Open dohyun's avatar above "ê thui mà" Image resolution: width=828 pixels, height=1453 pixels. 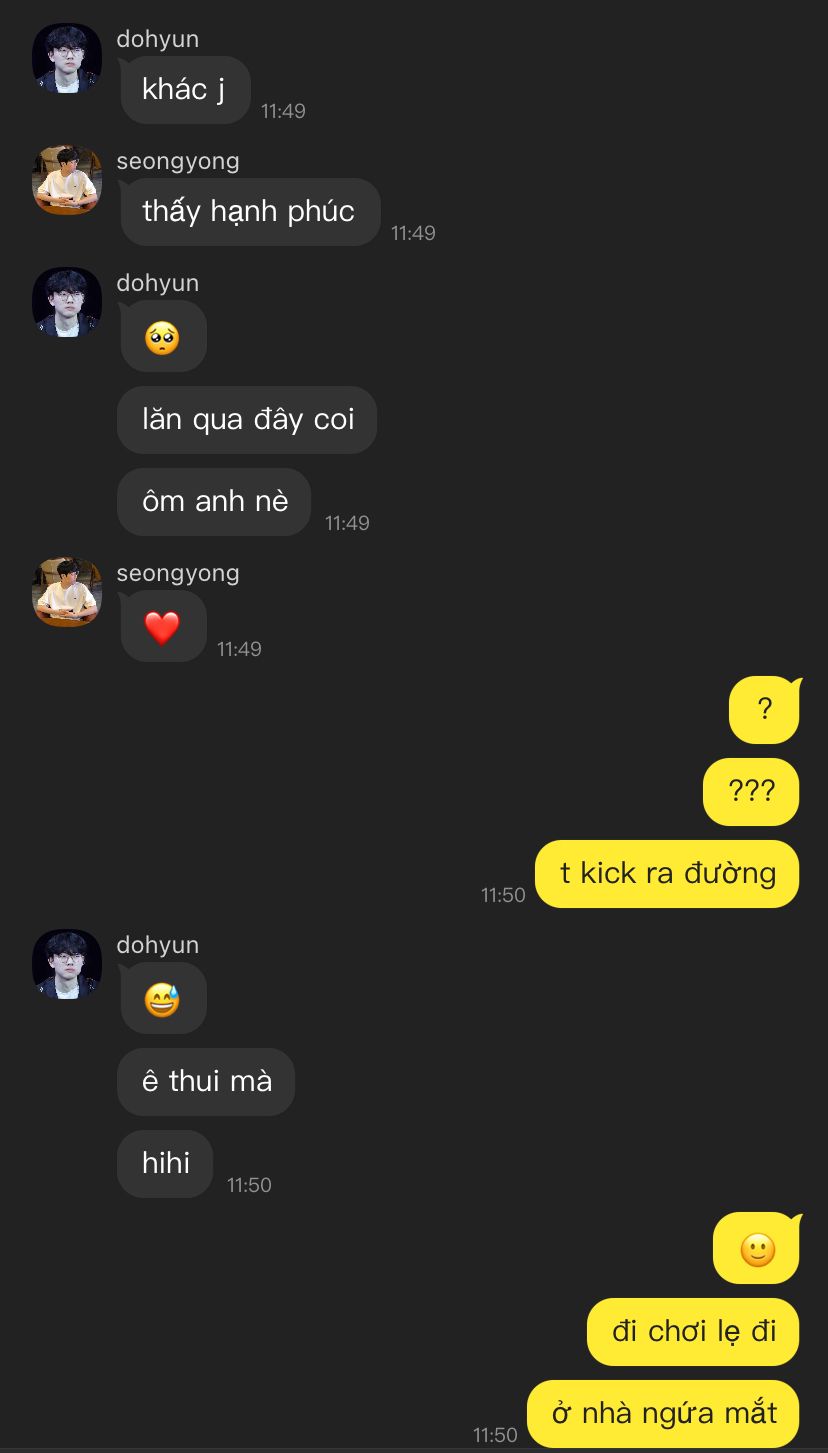pos(67,964)
